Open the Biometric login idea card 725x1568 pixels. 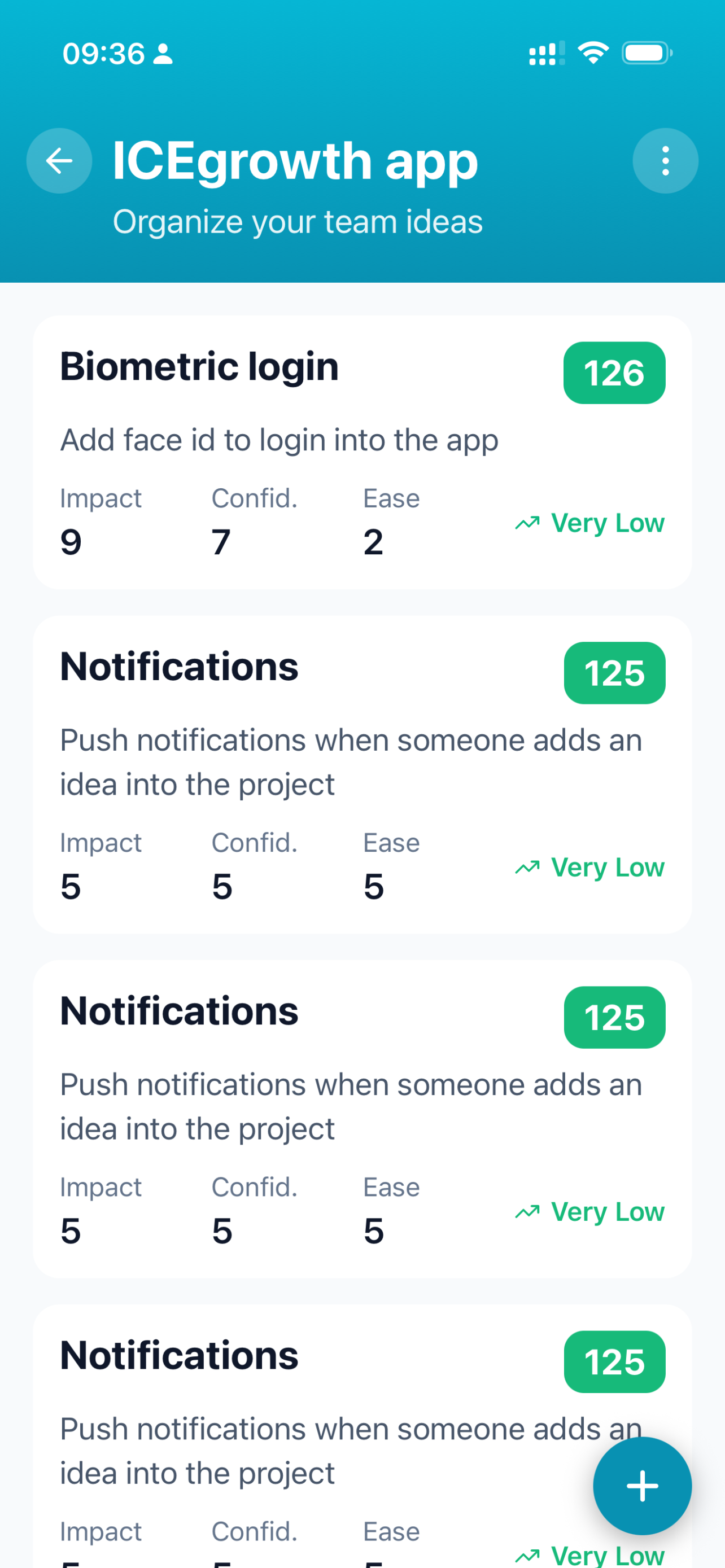click(x=361, y=452)
